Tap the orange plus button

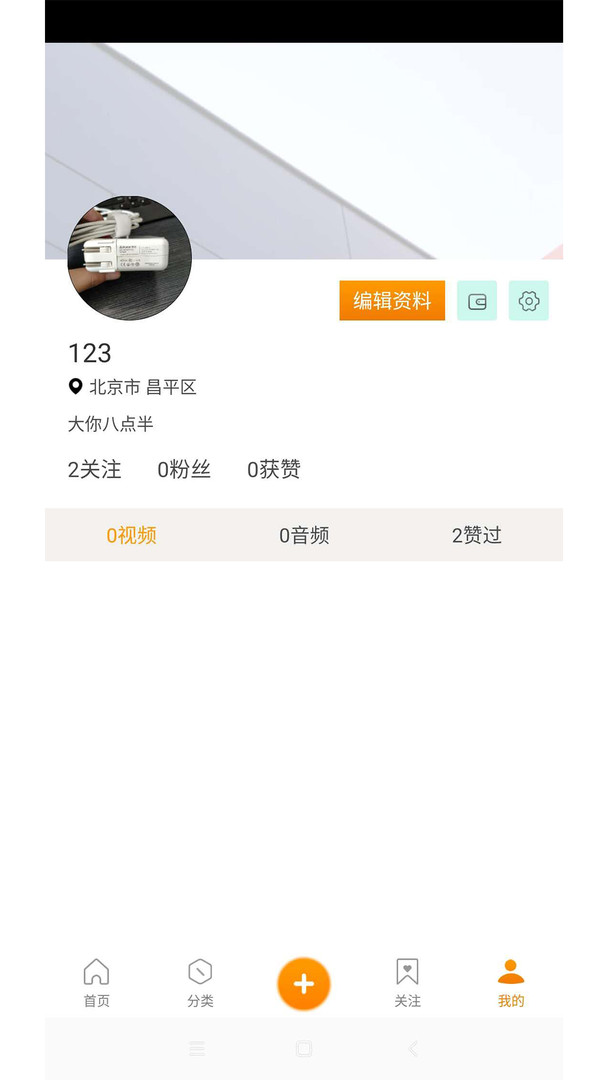coord(304,984)
